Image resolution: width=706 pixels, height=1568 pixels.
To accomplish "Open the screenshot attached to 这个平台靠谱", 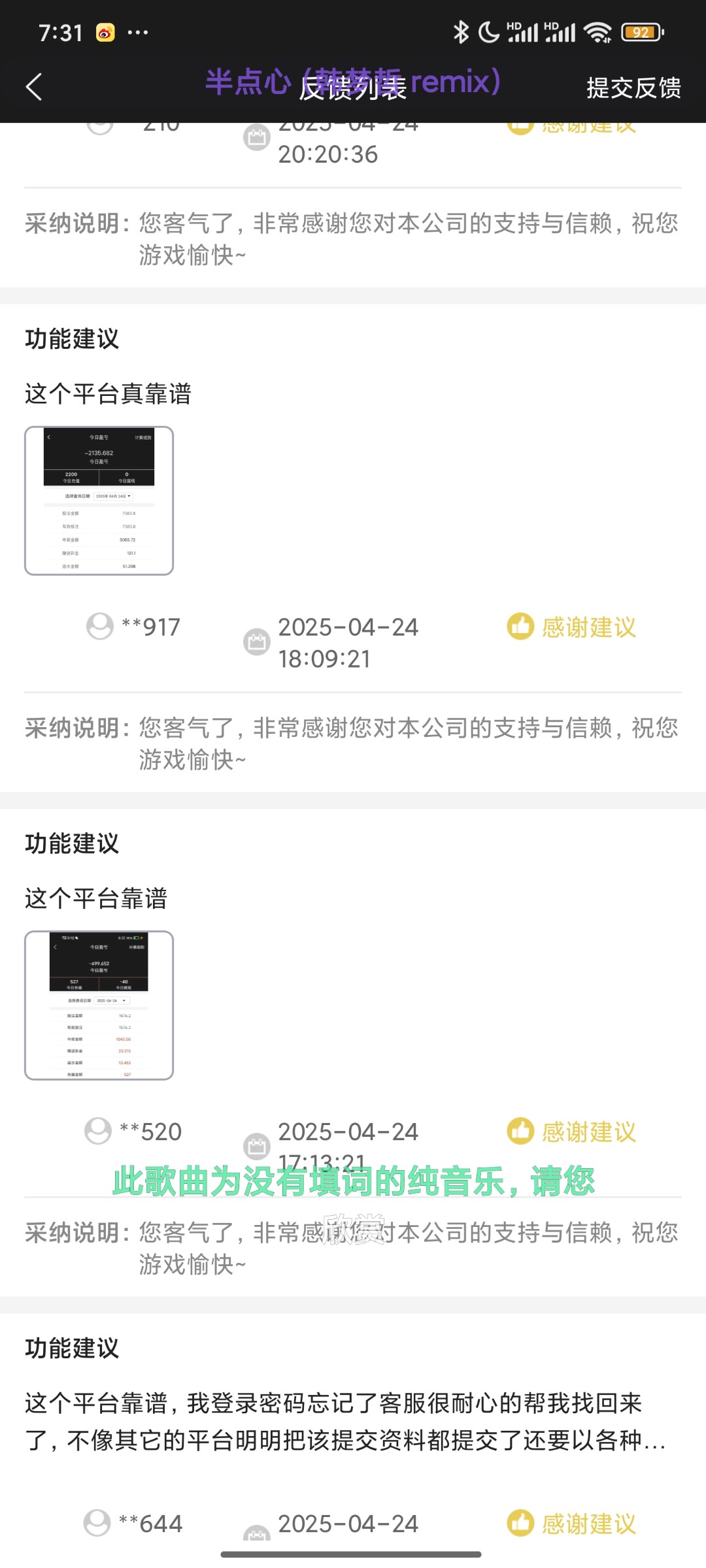I will [99, 1005].
